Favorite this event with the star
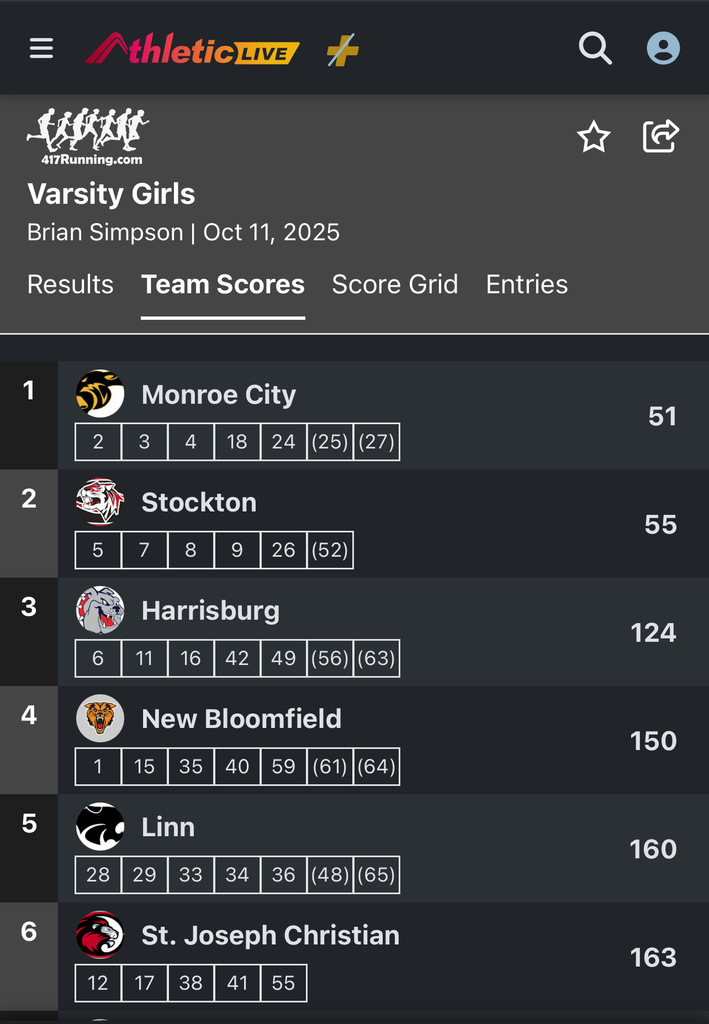The image size is (709, 1024). [594, 137]
